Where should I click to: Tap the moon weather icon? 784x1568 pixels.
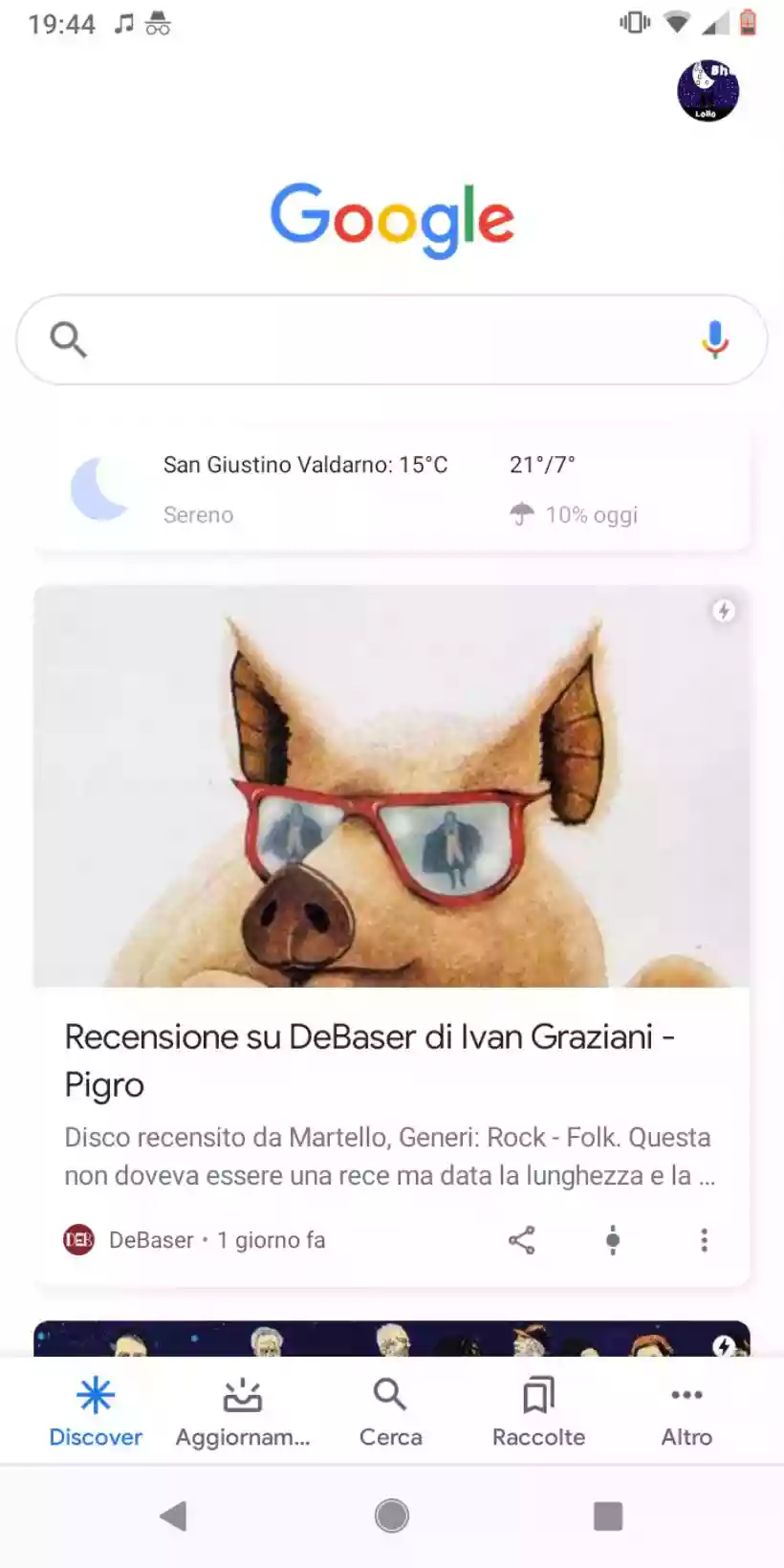(x=101, y=488)
